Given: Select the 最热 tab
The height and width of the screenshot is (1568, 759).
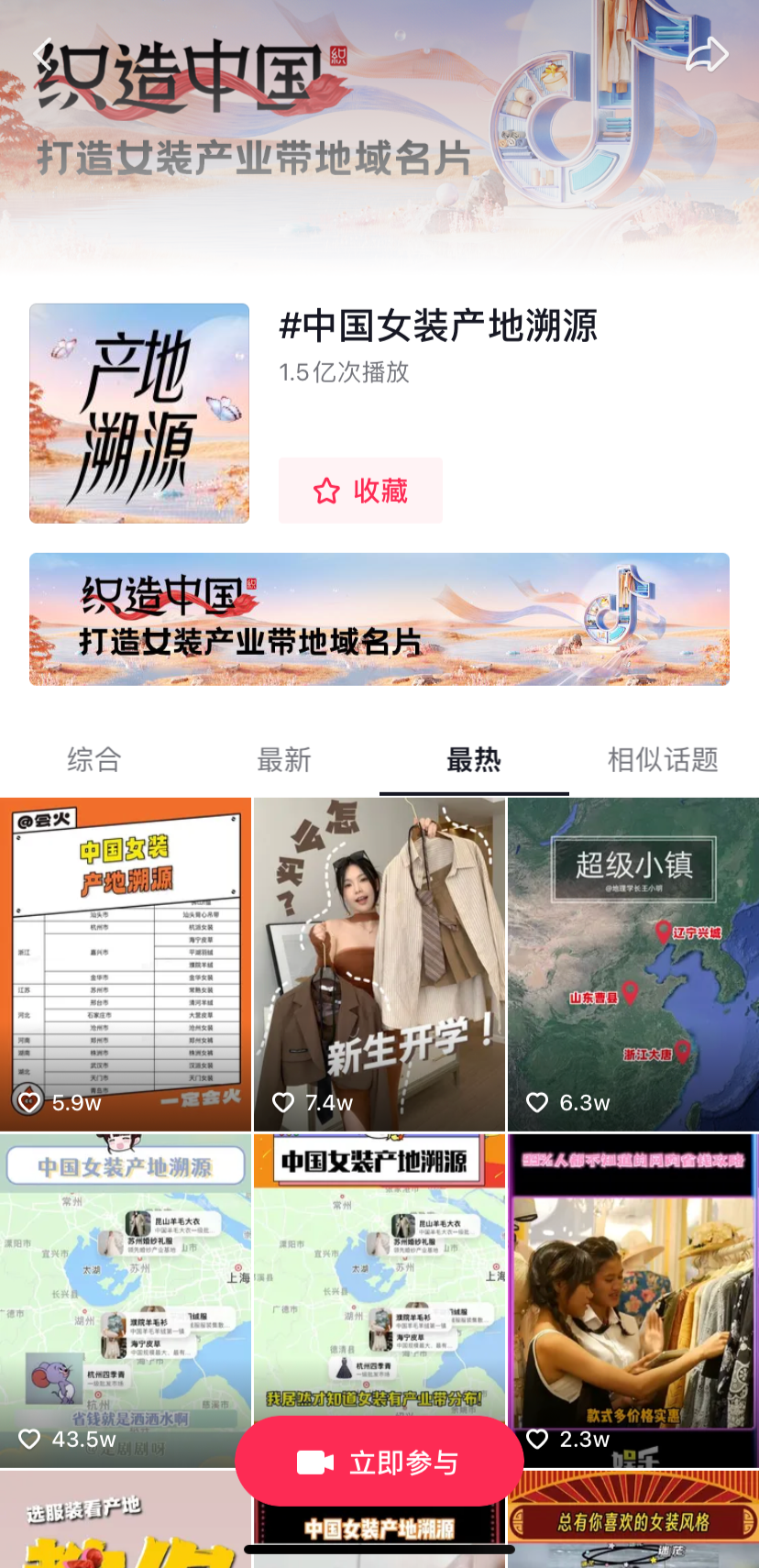Looking at the screenshot, I should click(474, 759).
